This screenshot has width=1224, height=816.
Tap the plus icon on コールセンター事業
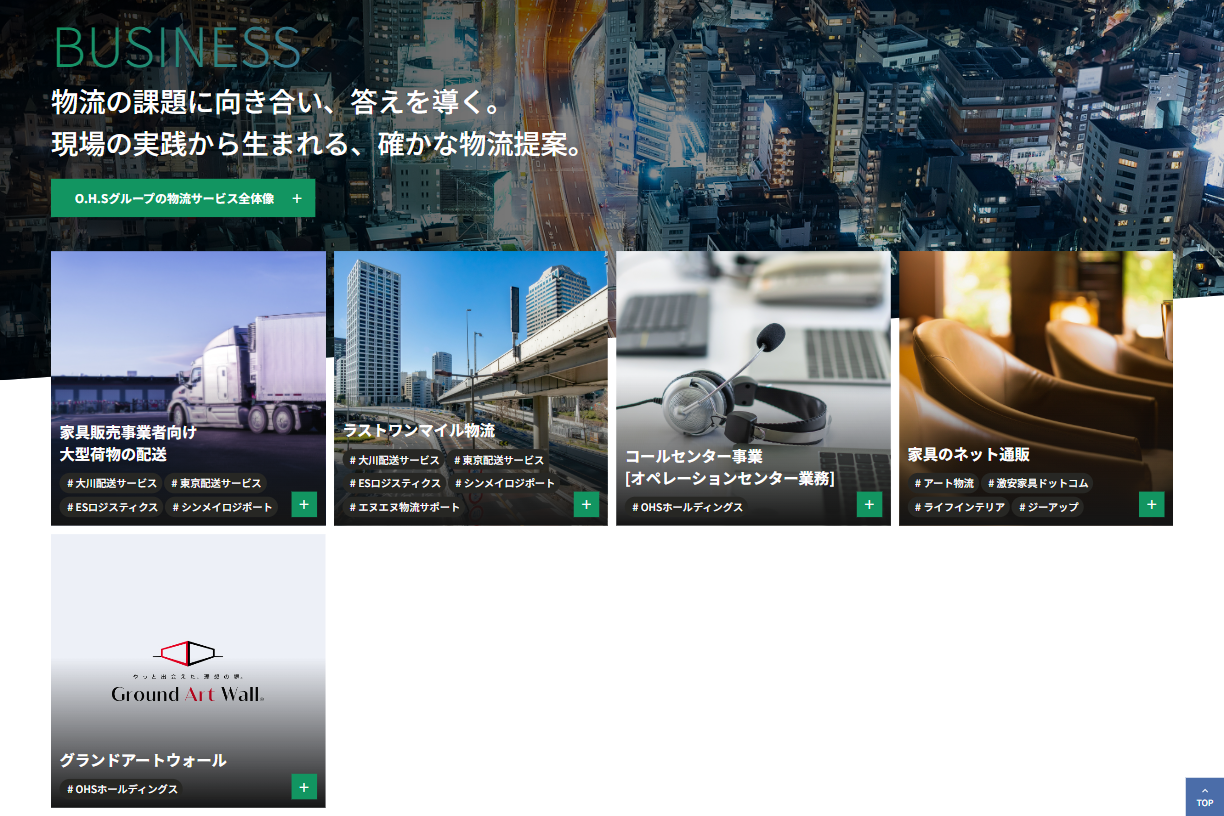point(869,504)
